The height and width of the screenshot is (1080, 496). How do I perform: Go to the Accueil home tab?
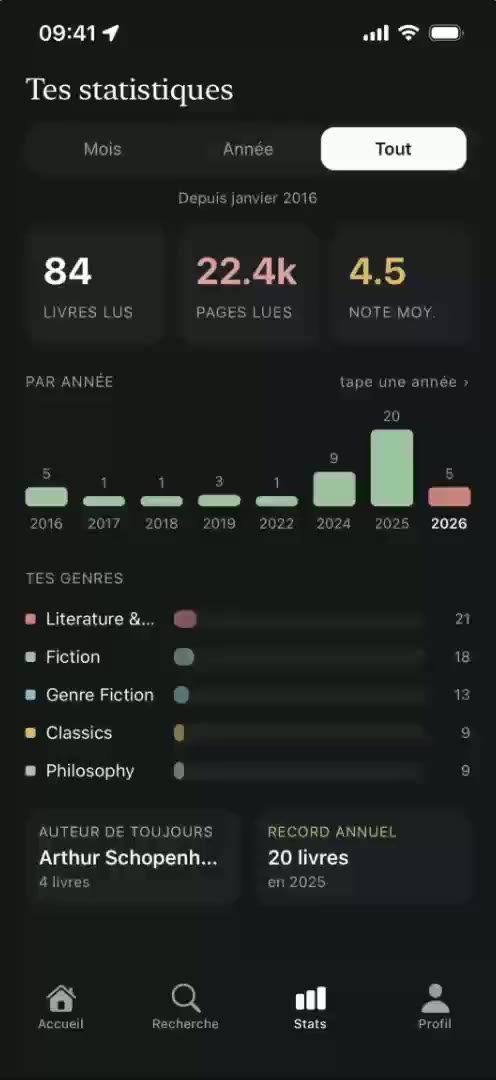tap(61, 1006)
